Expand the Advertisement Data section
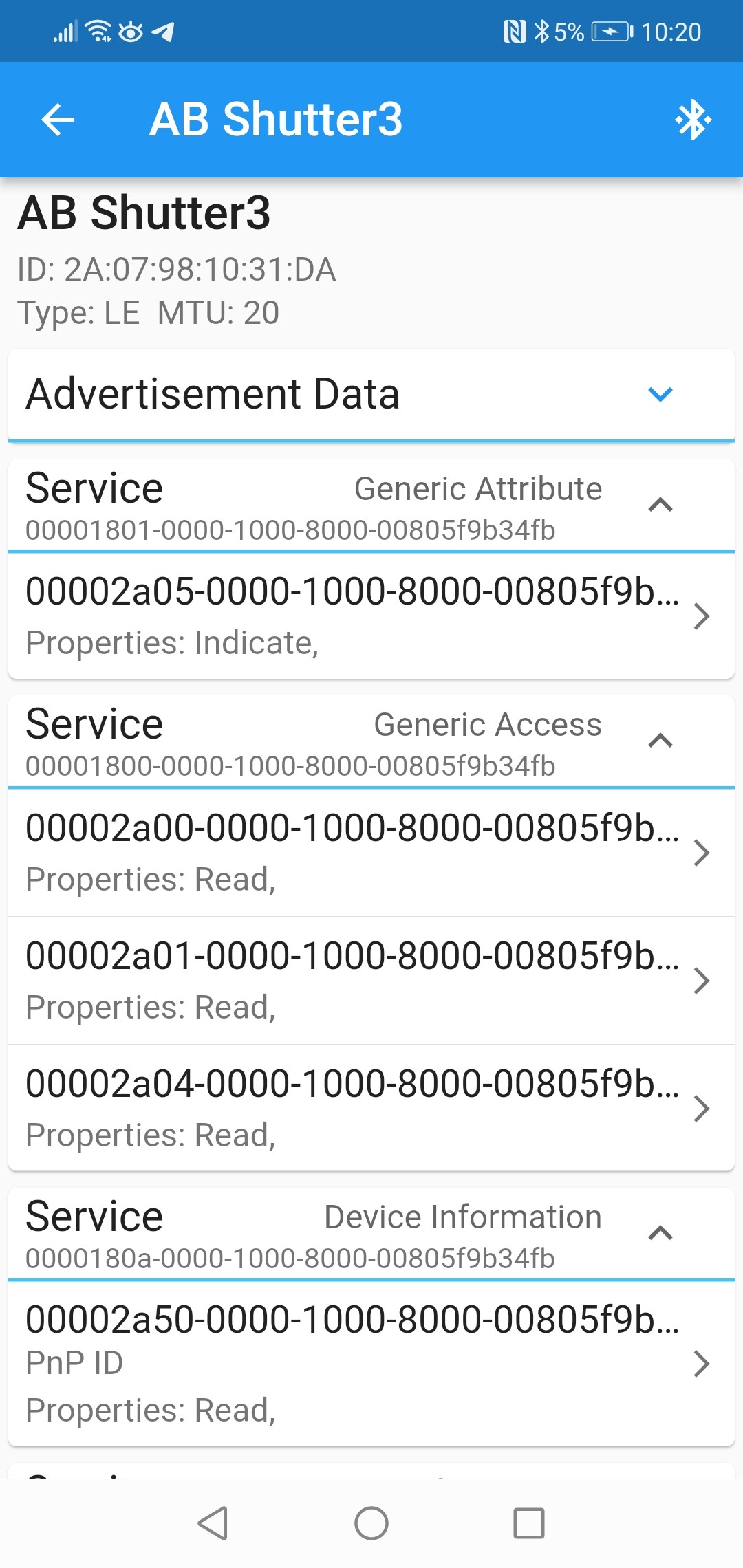This screenshot has width=743, height=1568. [660, 394]
